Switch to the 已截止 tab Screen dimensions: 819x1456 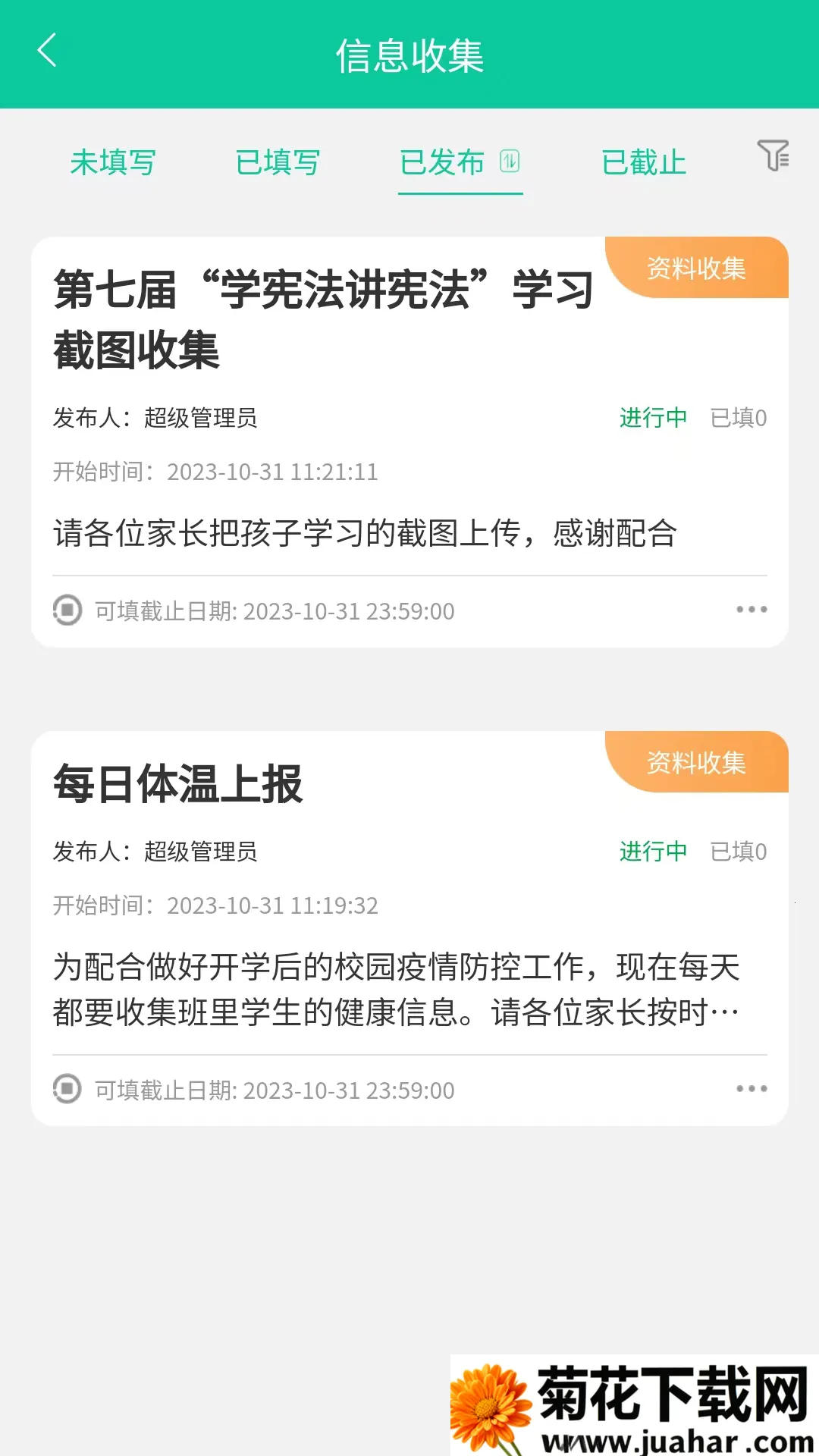(643, 162)
